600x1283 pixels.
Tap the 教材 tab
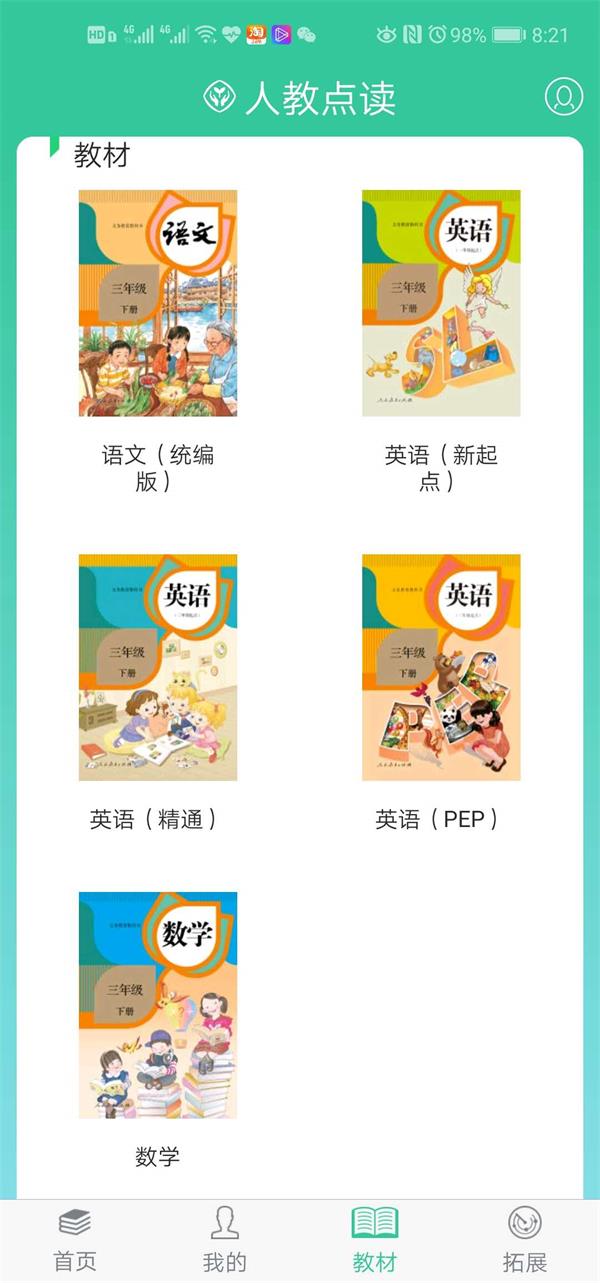[x=375, y=1239]
